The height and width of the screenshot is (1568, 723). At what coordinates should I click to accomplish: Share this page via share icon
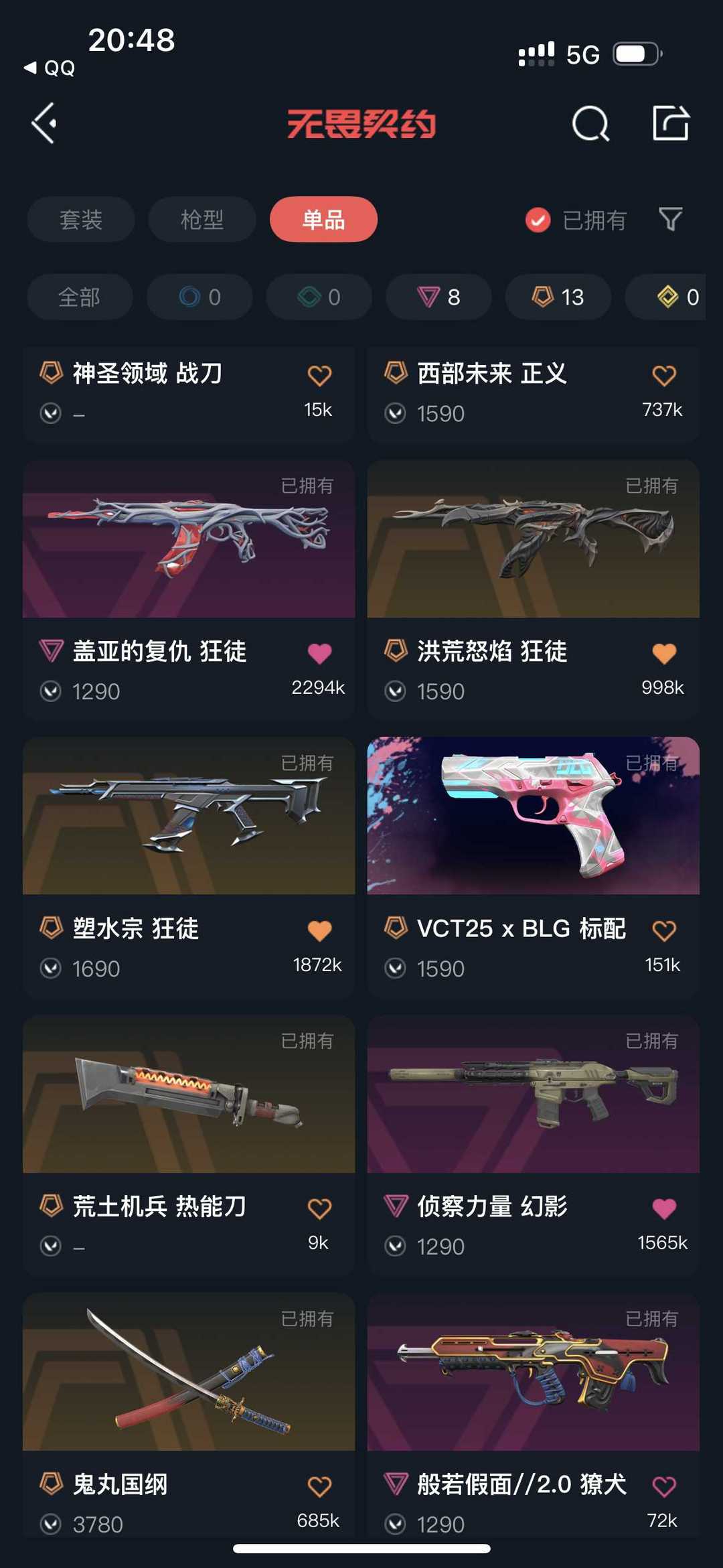pyautogui.click(x=671, y=123)
